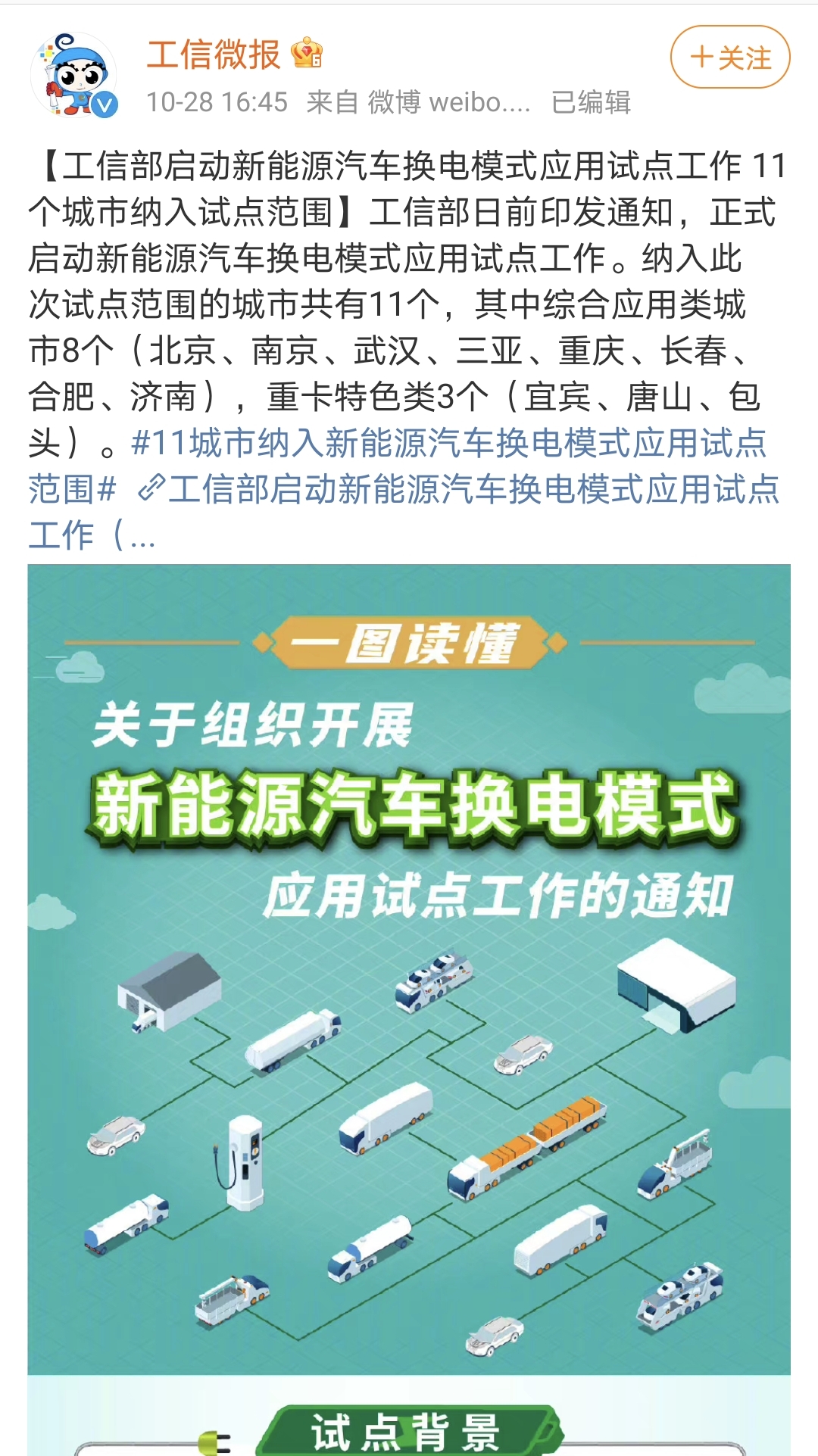Follow the 工信微报 account
Viewport: 818px width, 1456px height.
tap(729, 58)
